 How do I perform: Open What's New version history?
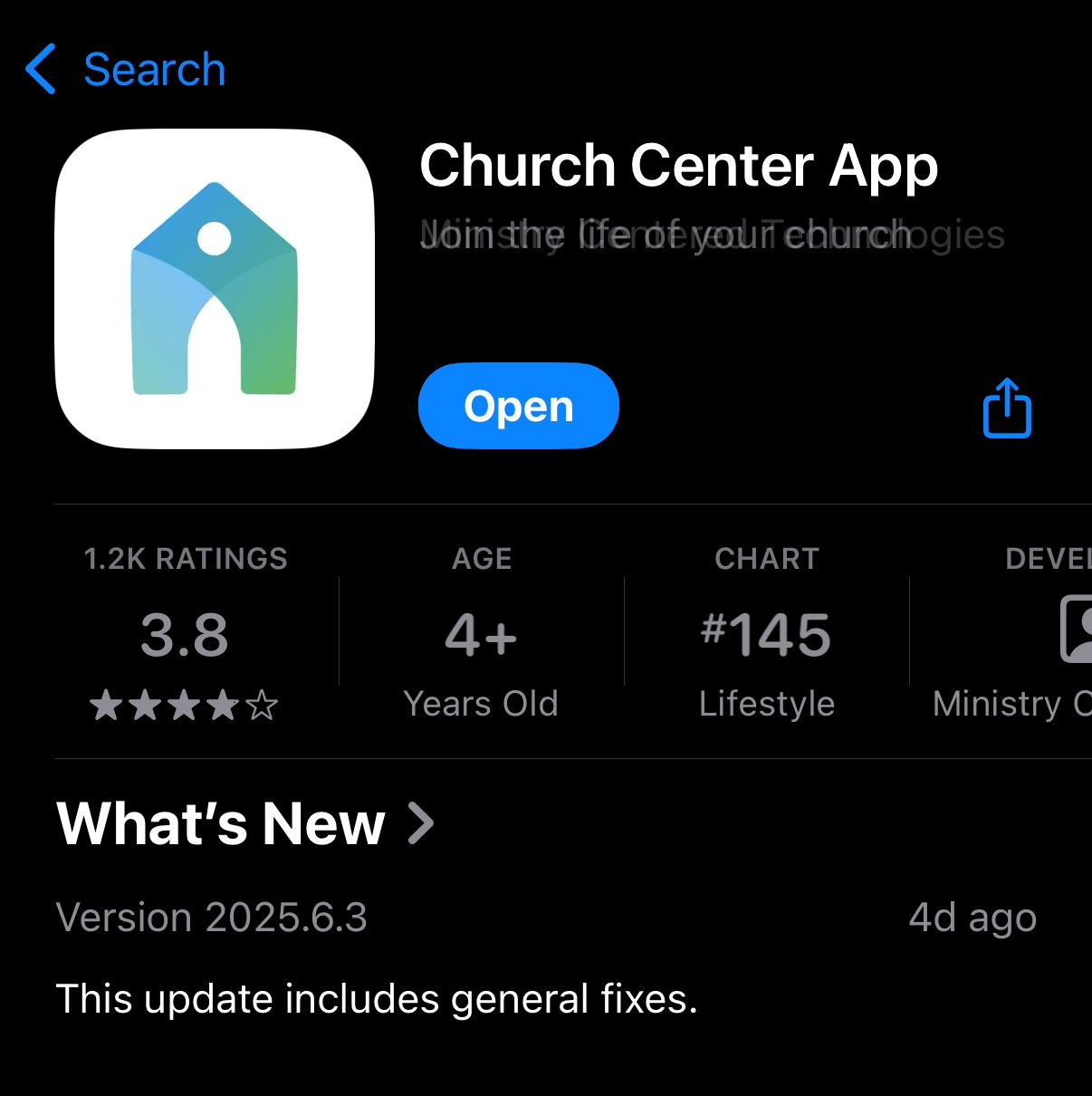tap(246, 823)
